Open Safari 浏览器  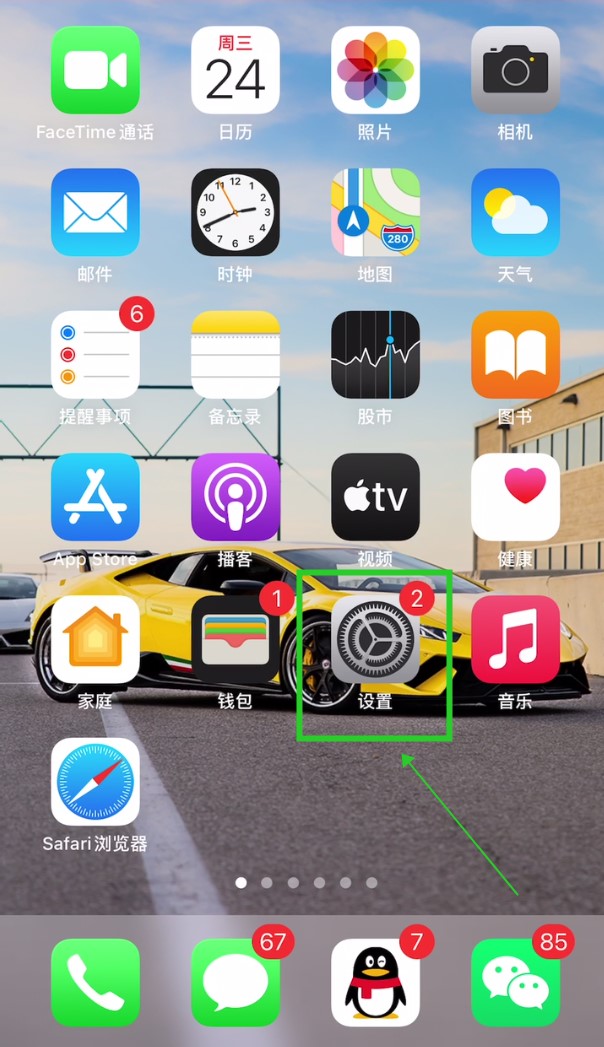coord(95,782)
